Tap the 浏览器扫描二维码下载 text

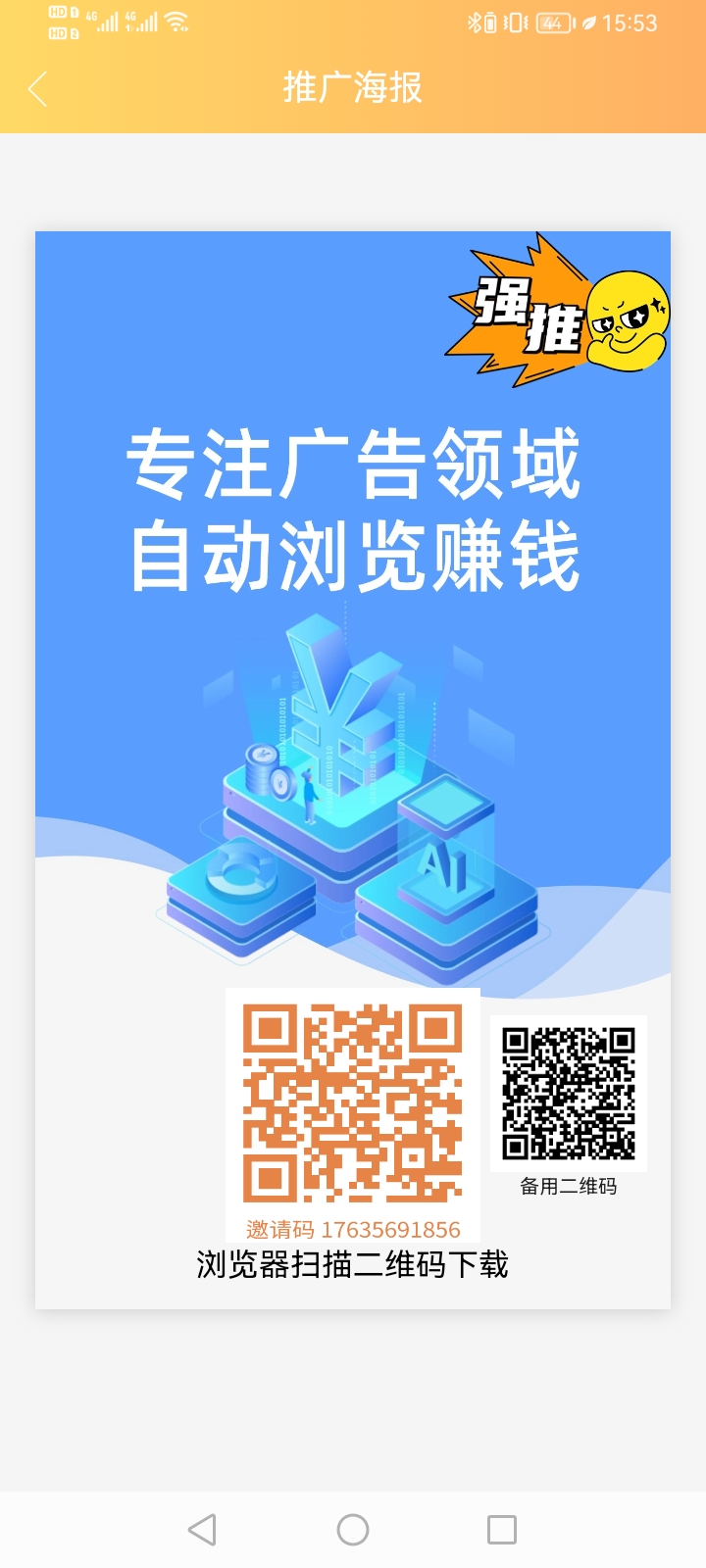click(353, 1266)
